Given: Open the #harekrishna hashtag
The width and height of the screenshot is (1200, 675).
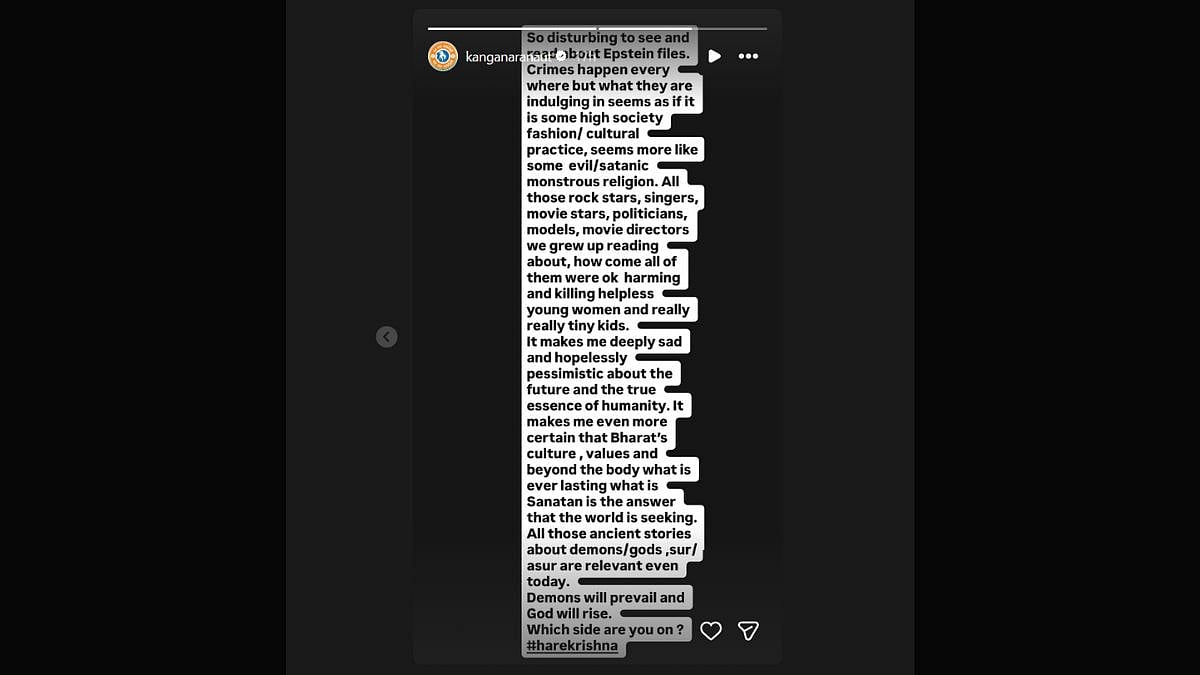Looking at the screenshot, I should pos(573,646).
